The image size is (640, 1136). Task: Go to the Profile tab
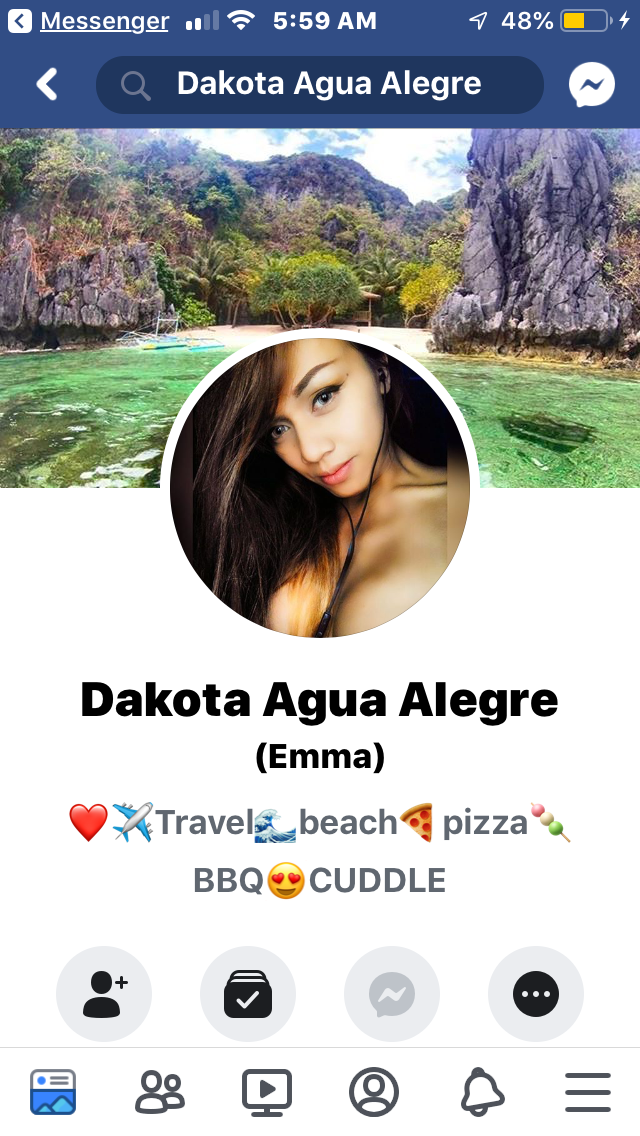(x=374, y=1092)
